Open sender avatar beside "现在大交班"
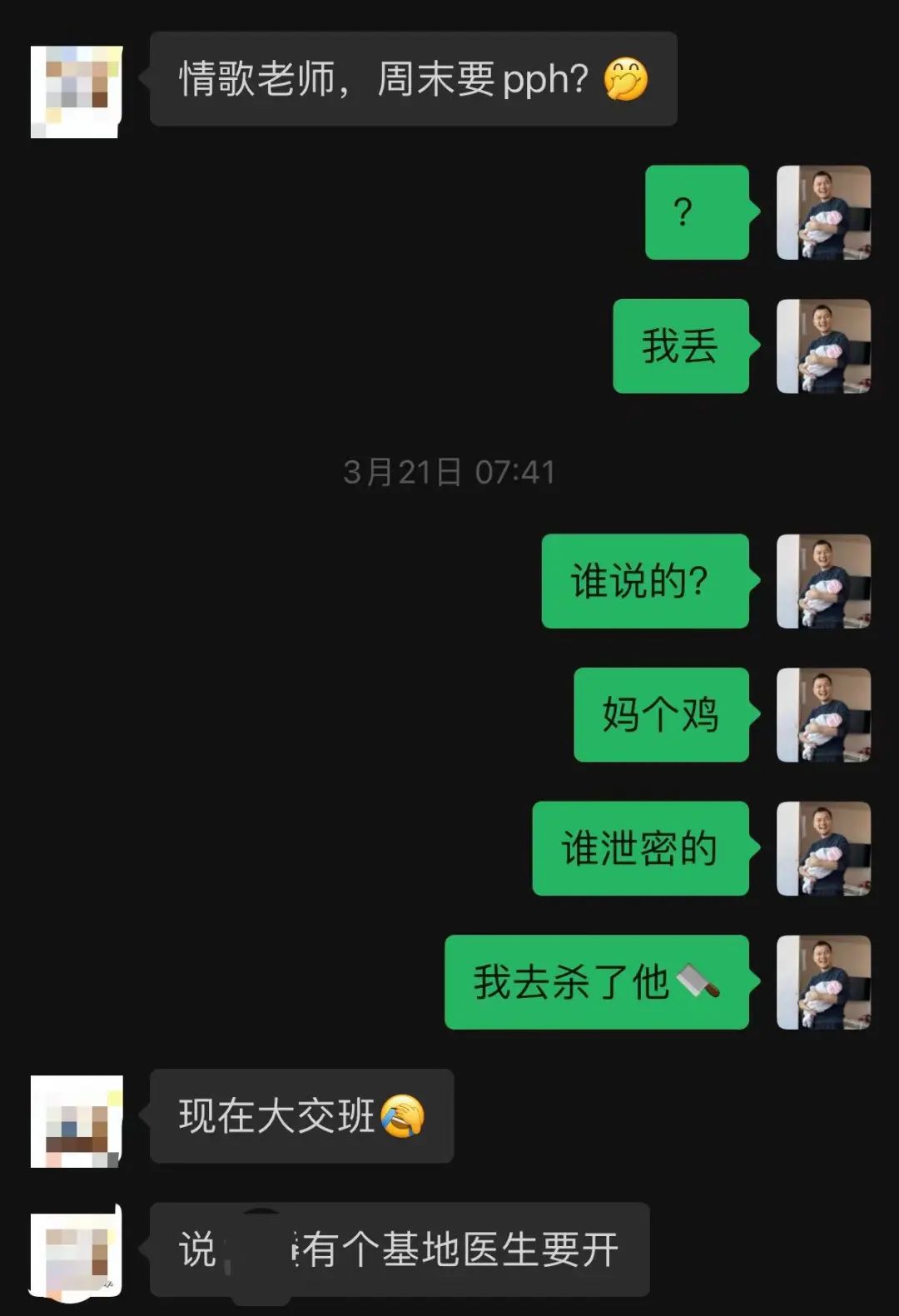The image size is (899, 1316). pyautogui.click(x=77, y=1120)
